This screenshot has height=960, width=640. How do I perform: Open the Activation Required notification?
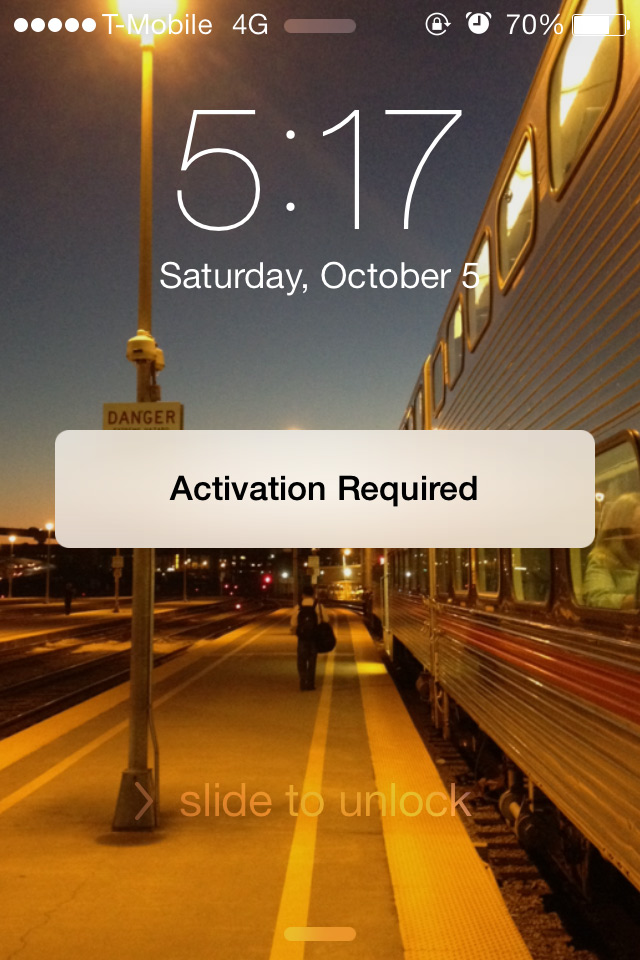coord(324,489)
